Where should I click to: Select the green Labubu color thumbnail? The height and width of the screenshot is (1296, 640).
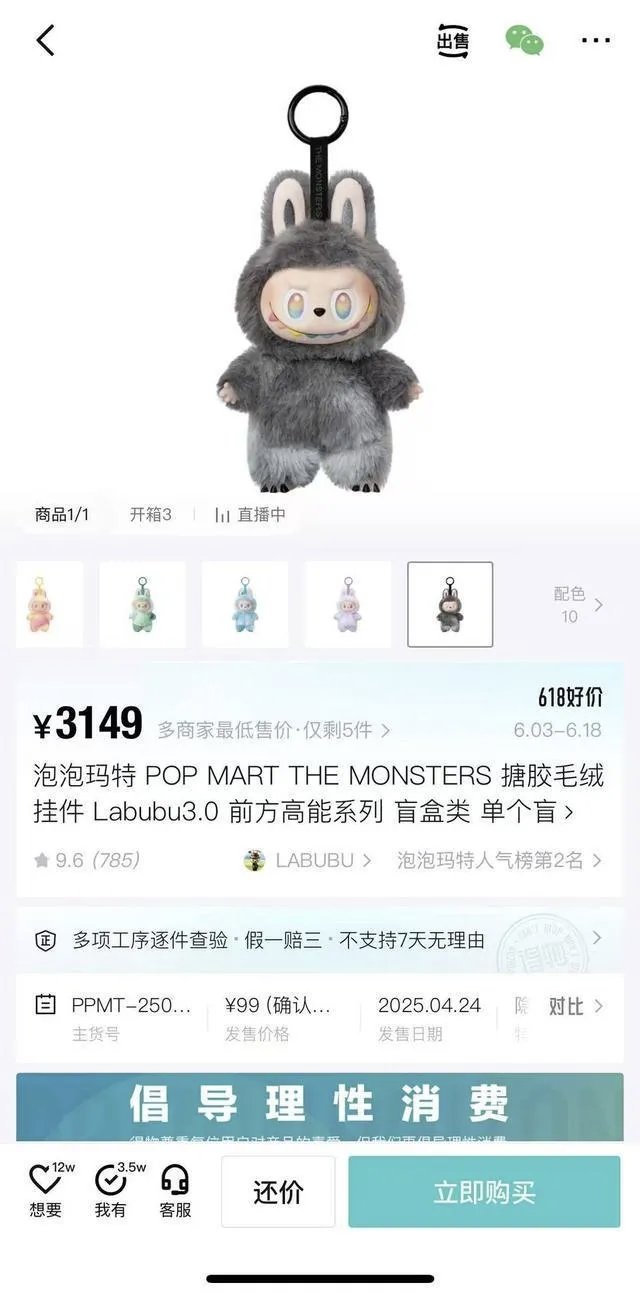pyautogui.click(x=142, y=604)
